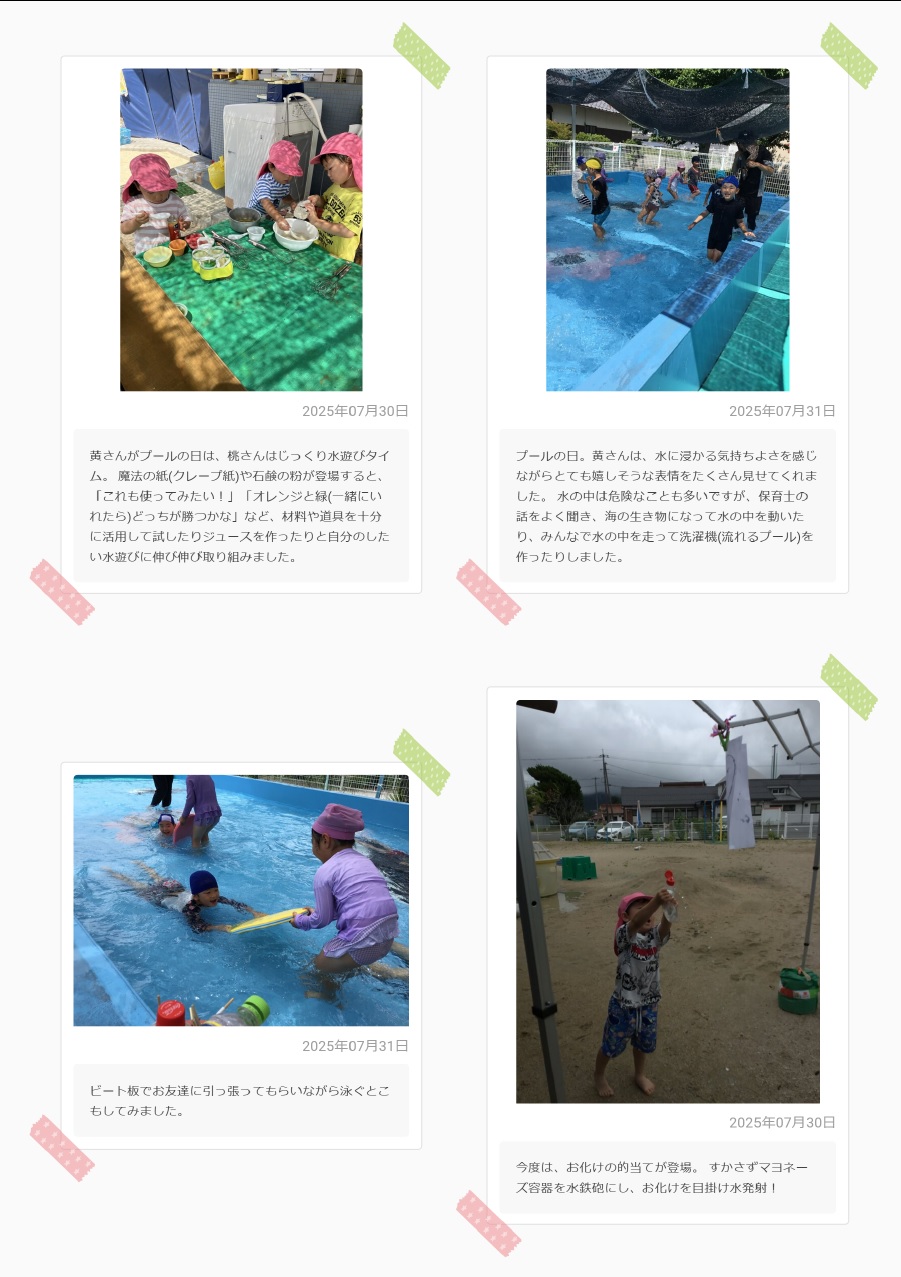The height and width of the screenshot is (1277, 901).
Task: Enlarge the ghost target water gun photo
Action: [667, 901]
